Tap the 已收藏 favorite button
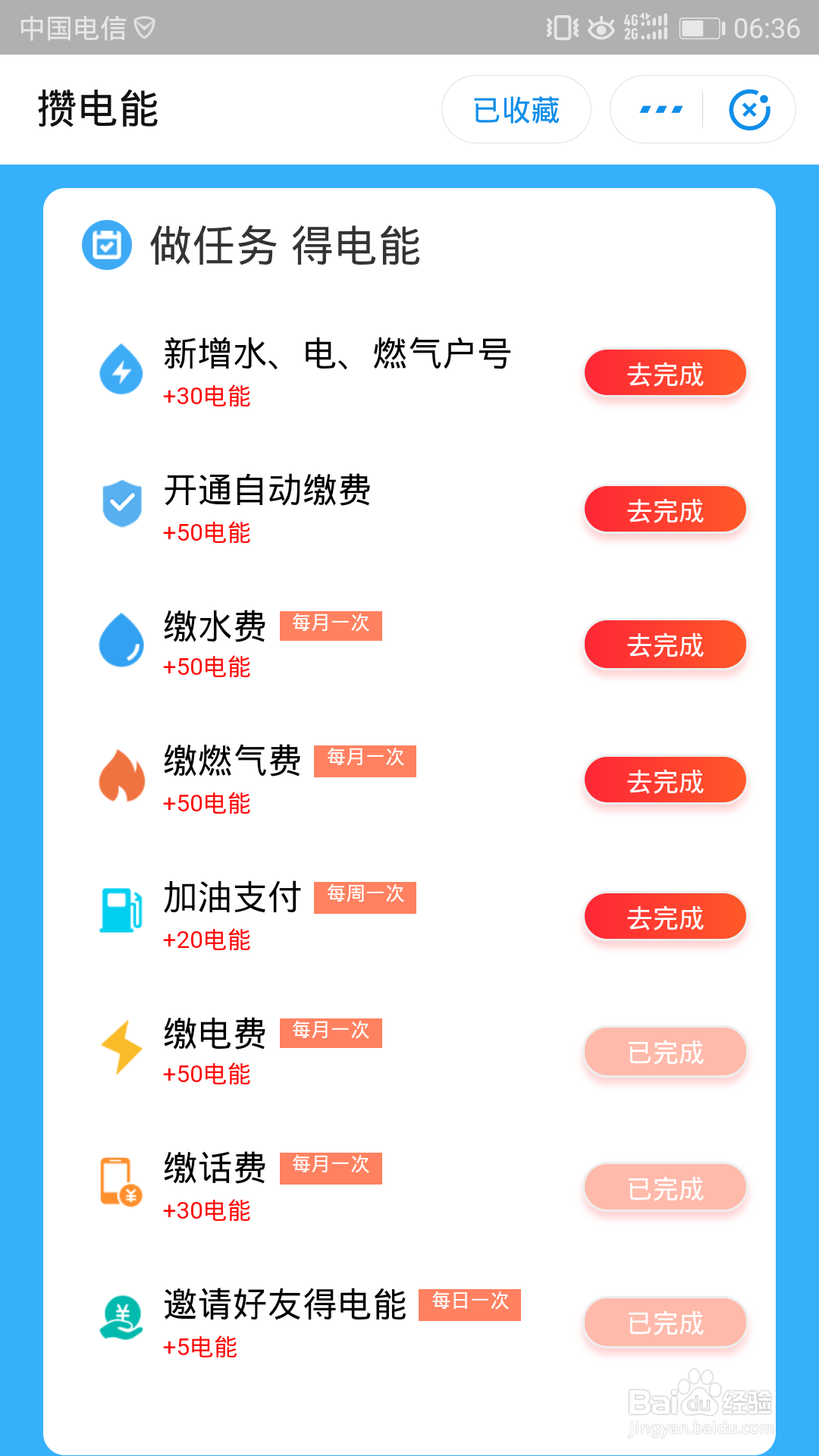The image size is (819, 1456). click(516, 109)
